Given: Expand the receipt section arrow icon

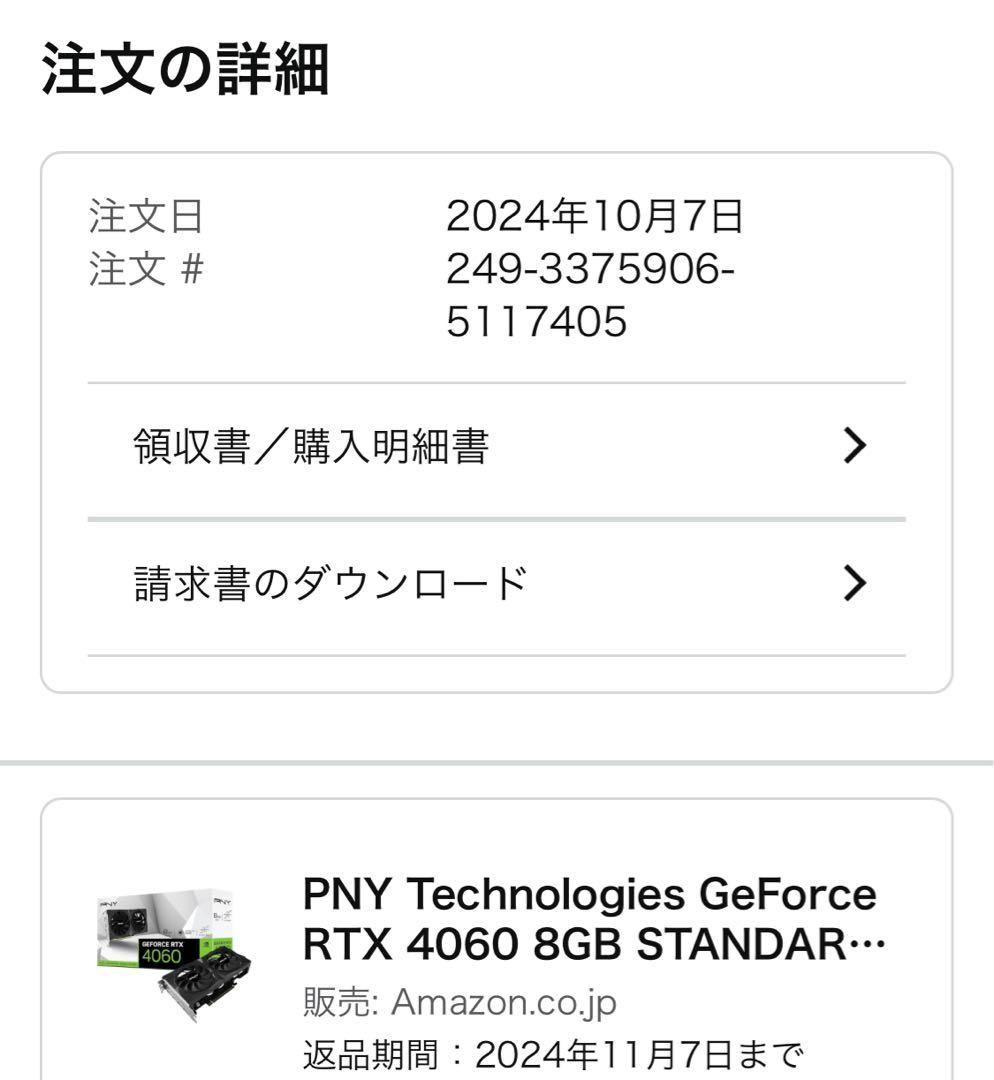Looking at the screenshot, I should pos(852,447).
